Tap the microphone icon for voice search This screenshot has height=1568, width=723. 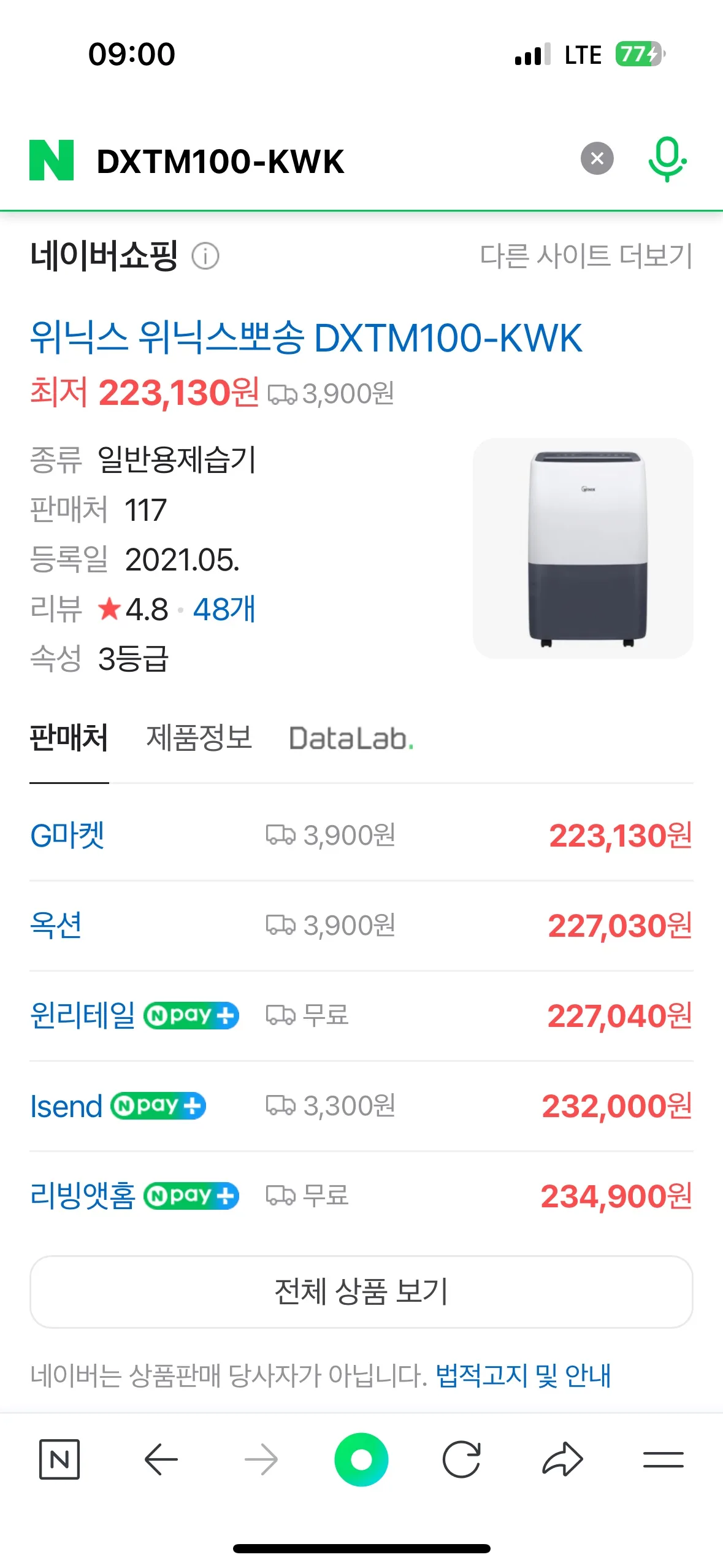coord(668,159)
